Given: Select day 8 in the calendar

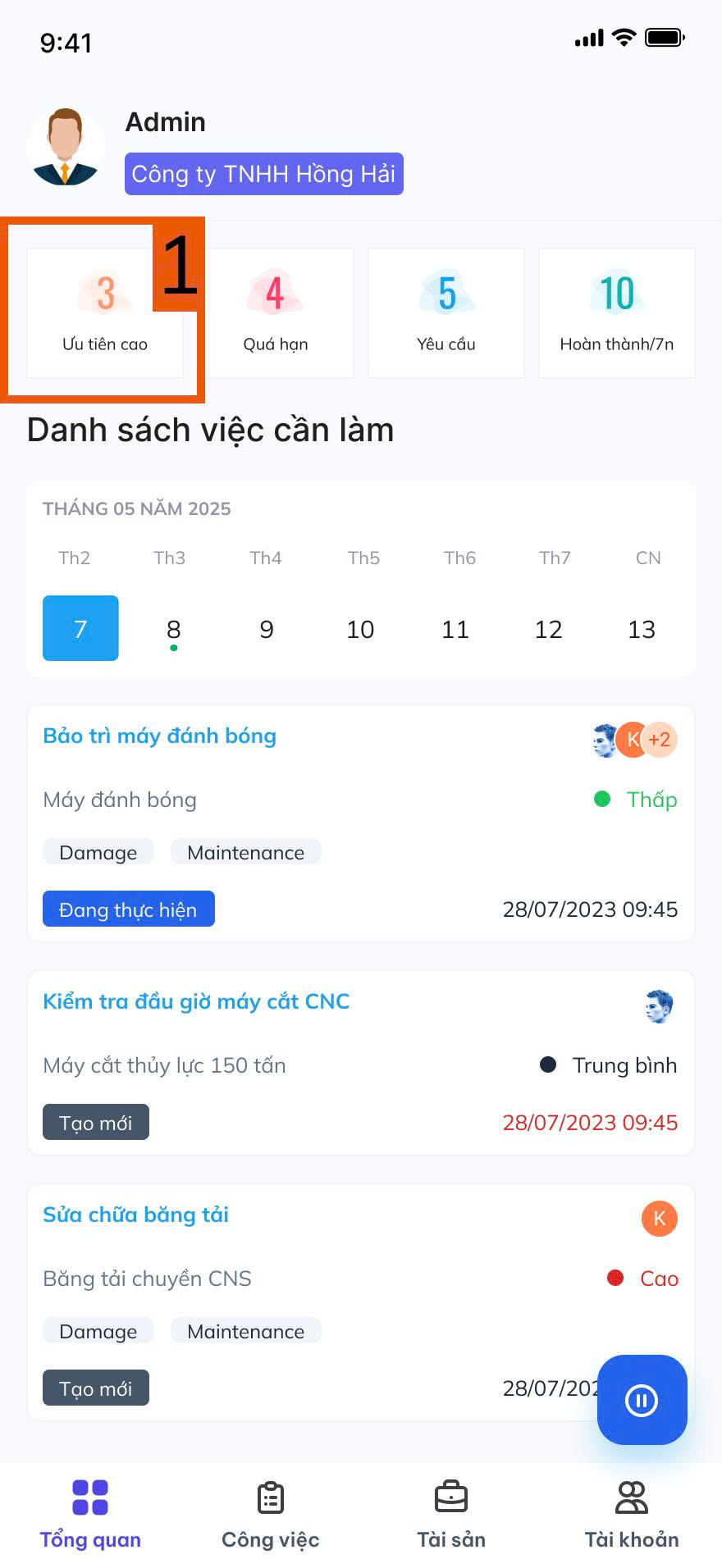Looking at the screenshot, I should pyautogui.click(x=173, y=629).
